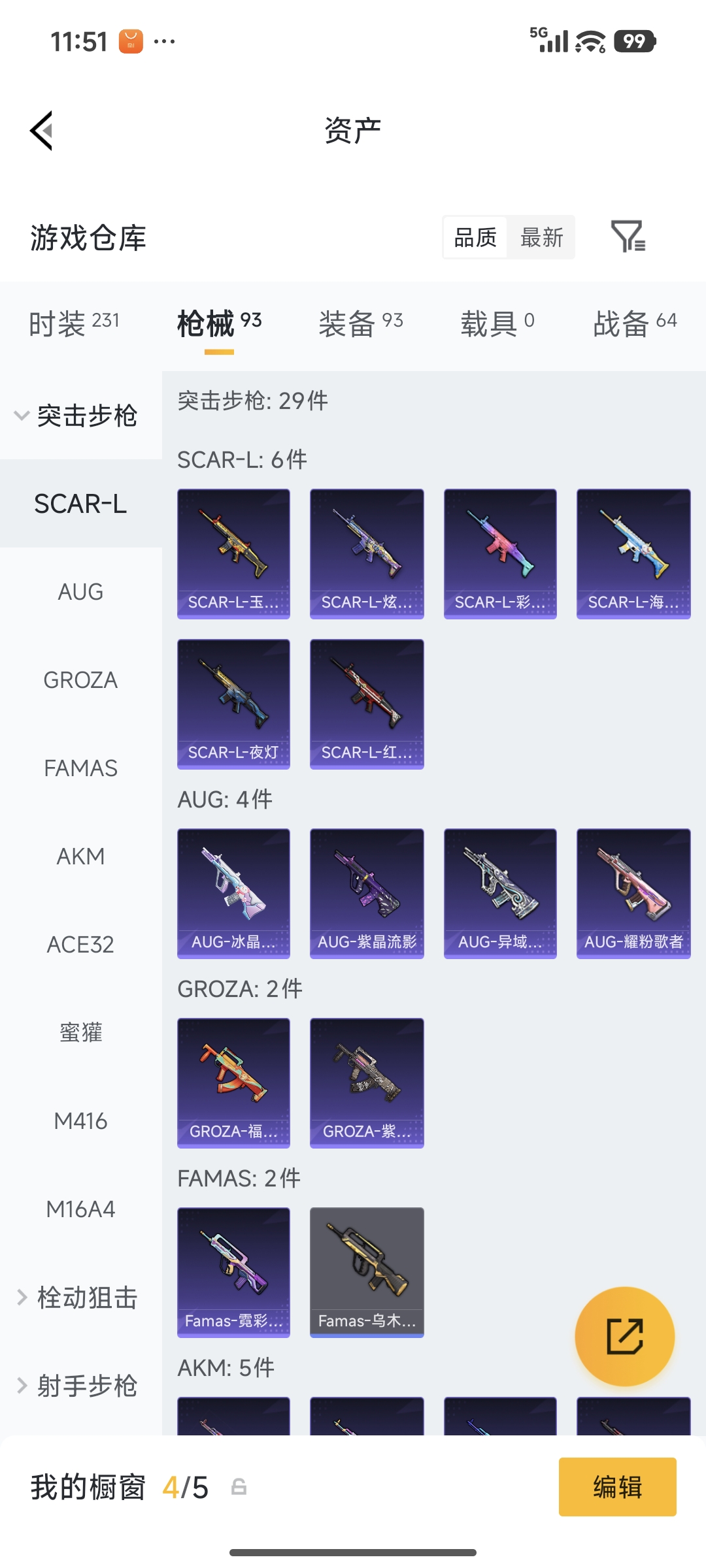This screenshot has height=1568, width=706.
Task: Open the AUG-耀粉歌者 skin tile
Action: (633, 893)
